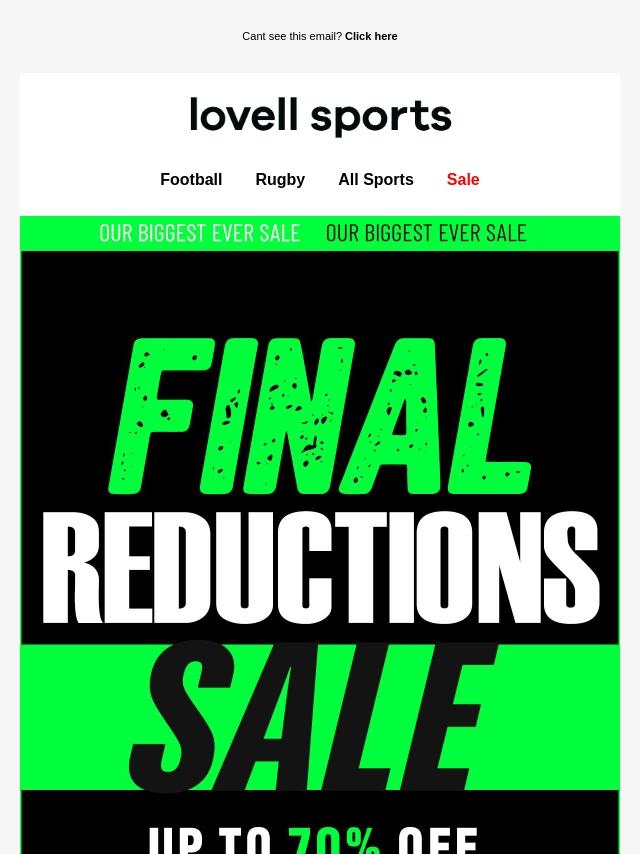Open the "Click here" view-in-browser link
The width and height of the screenshot is (640, 854).
coord(371,36)
